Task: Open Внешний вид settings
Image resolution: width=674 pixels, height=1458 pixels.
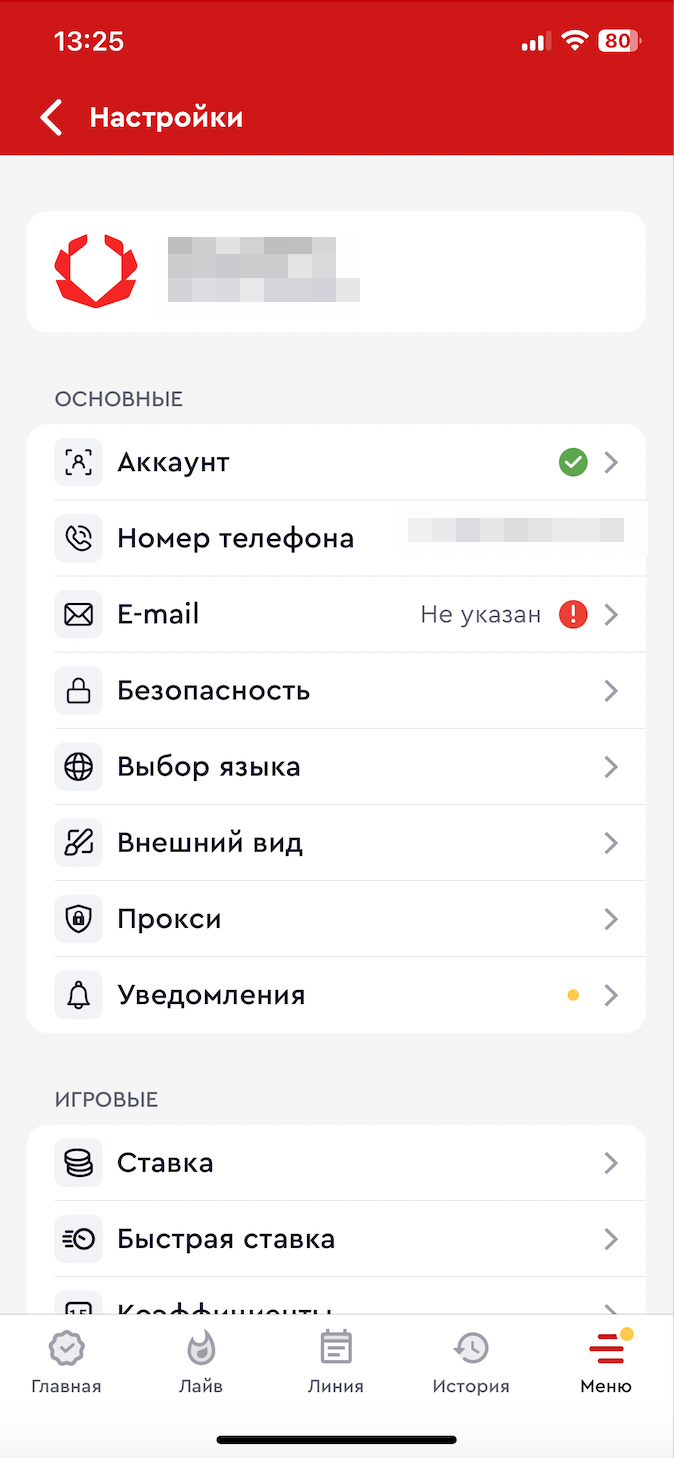Action: [336, 842]
